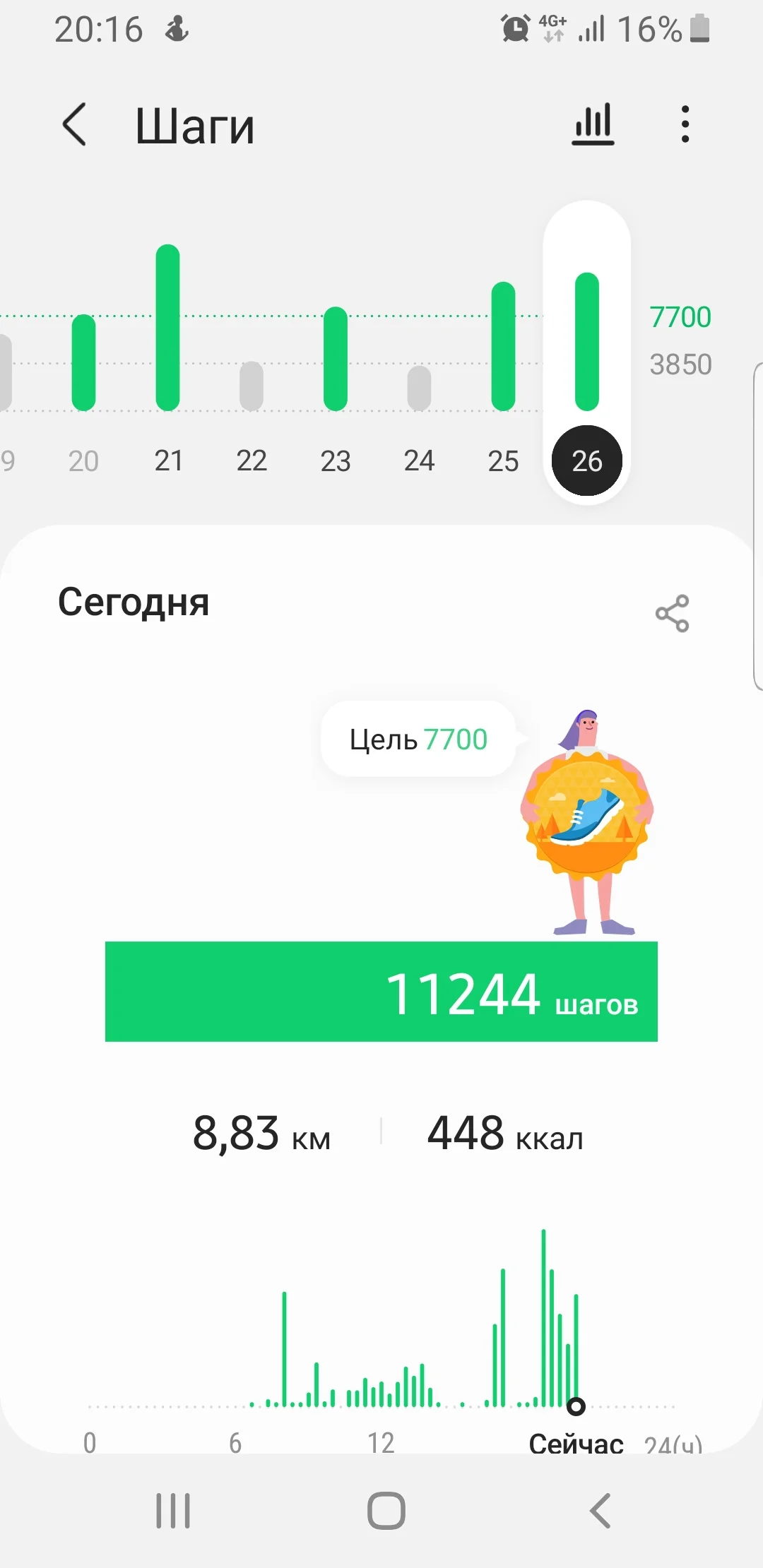The height and width of the screenshot is (1568, 763).
Task: Select day 24 in the weekly chart
Action: pyautogui.click(x=420, y=461)
